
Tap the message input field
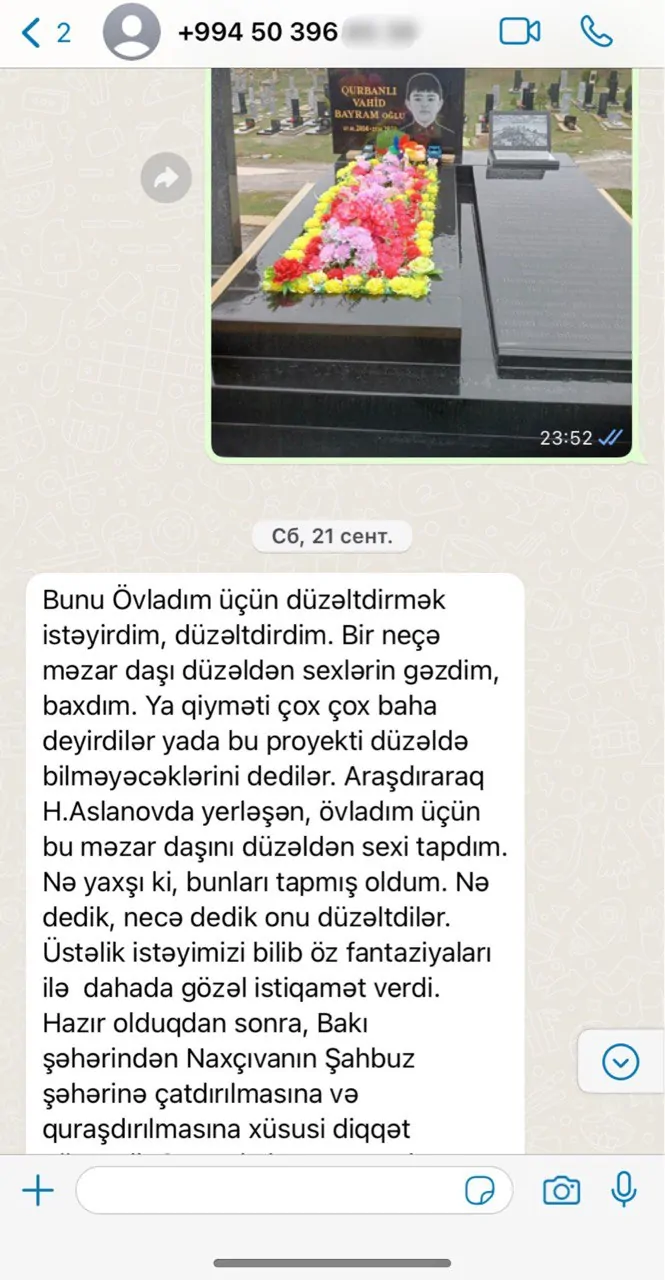point(270,1190)
